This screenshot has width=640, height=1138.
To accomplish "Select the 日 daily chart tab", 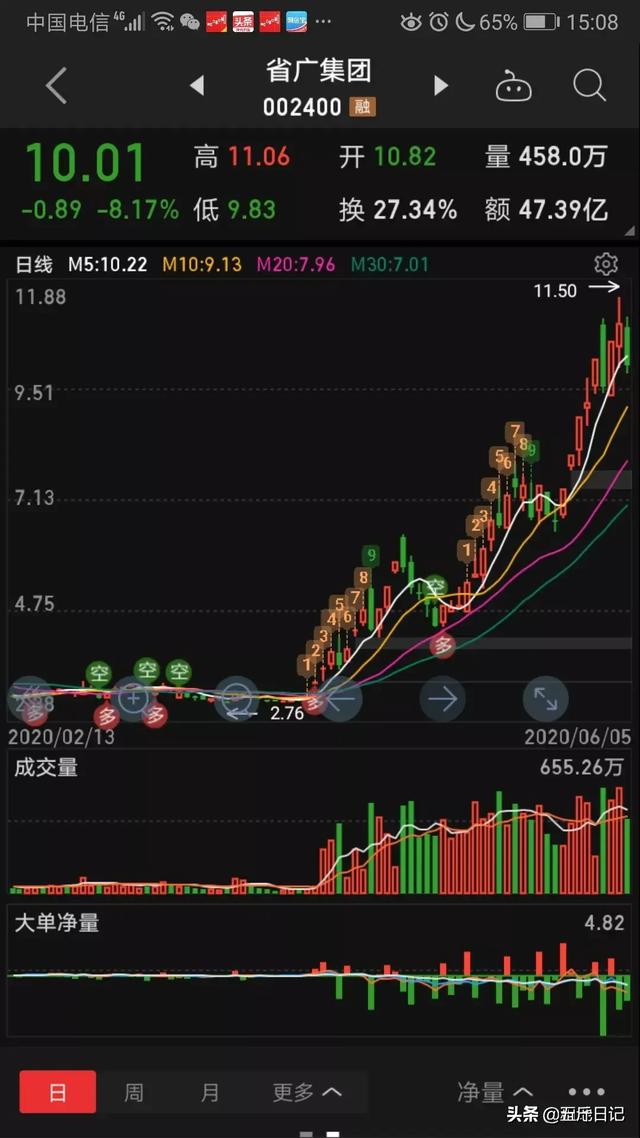I will [57, 1092].
